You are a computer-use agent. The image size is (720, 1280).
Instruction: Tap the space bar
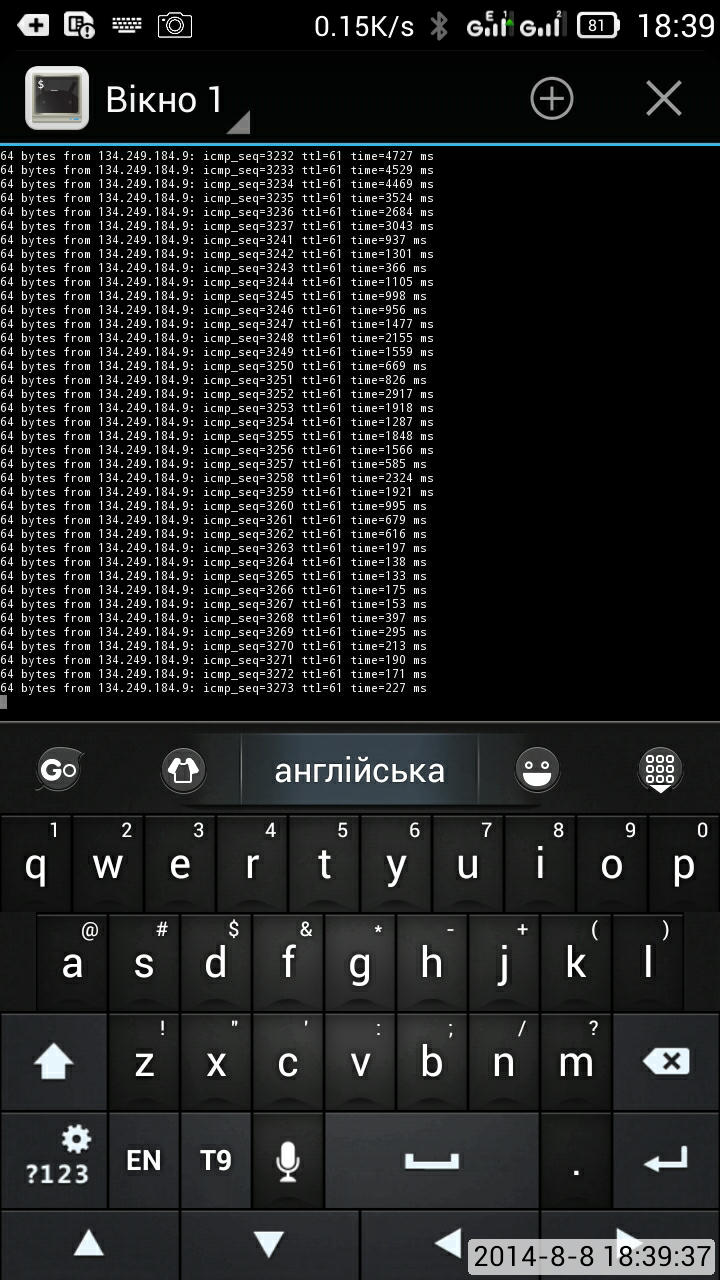[432, 1160]
